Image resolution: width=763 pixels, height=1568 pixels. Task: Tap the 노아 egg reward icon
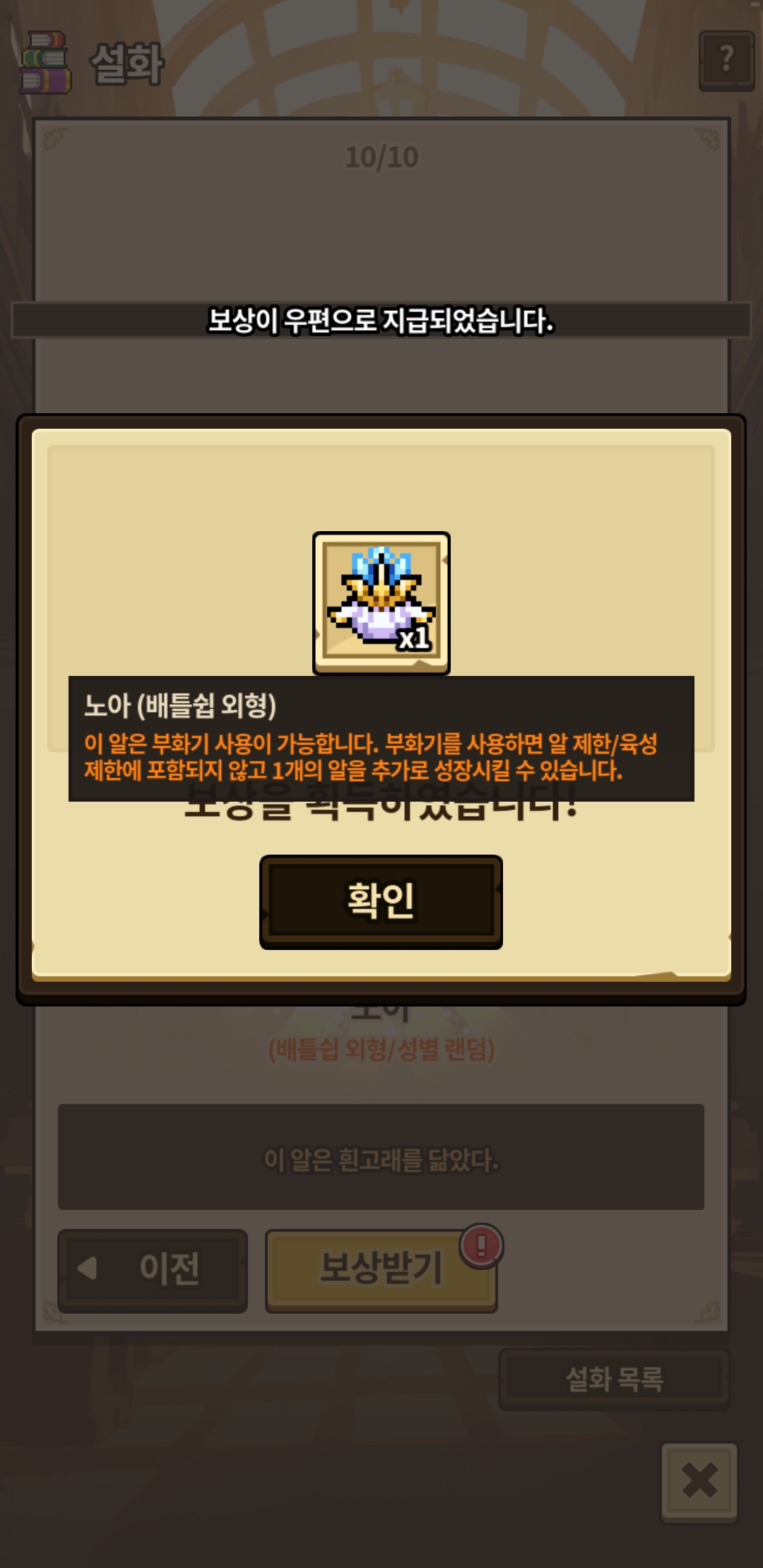[x=381, y=602]
